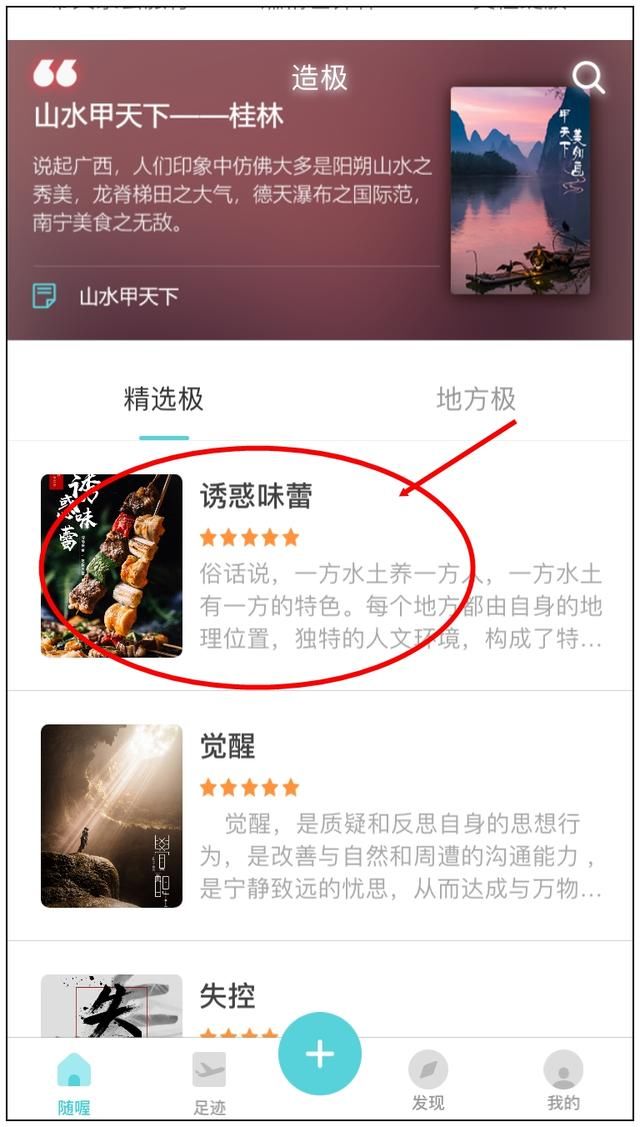Open the 山水甲天下——桂林 featured banner
This screenshot has width=640, height=1127.
pyautogui.click(x=320, y=190)
